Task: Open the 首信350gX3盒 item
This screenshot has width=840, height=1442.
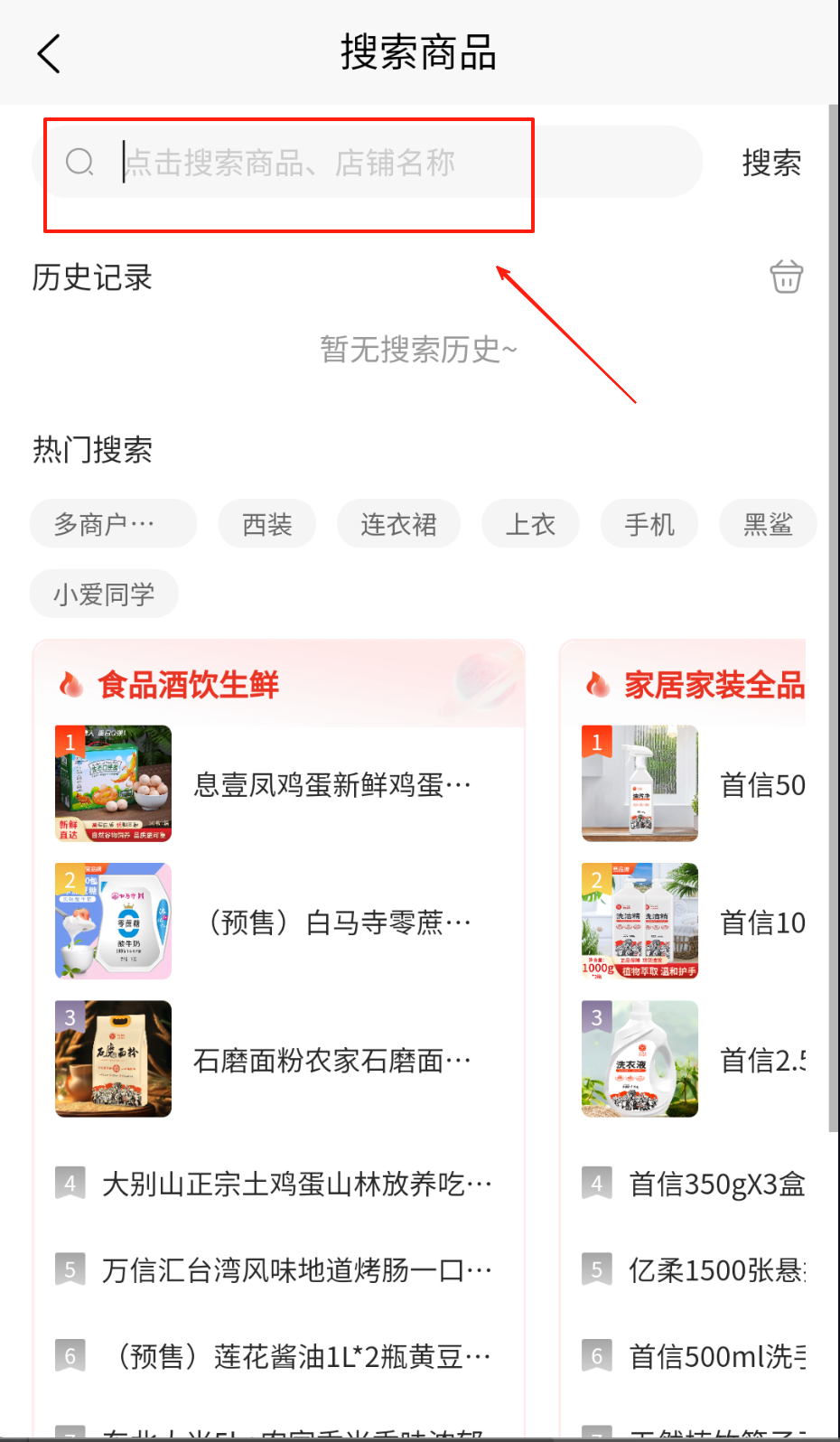Action: click(715, 1184)
